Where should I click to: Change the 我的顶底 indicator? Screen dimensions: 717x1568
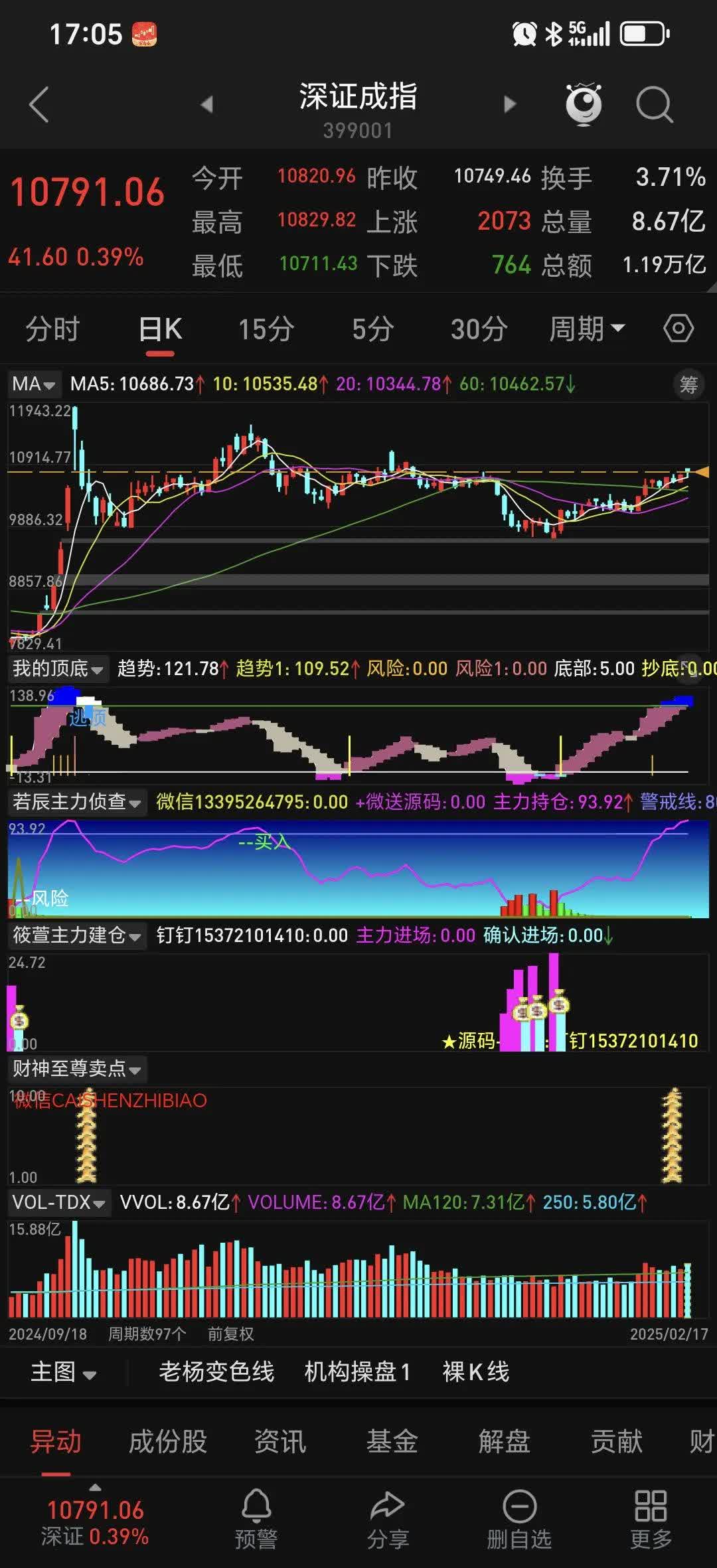click(58, 668)
